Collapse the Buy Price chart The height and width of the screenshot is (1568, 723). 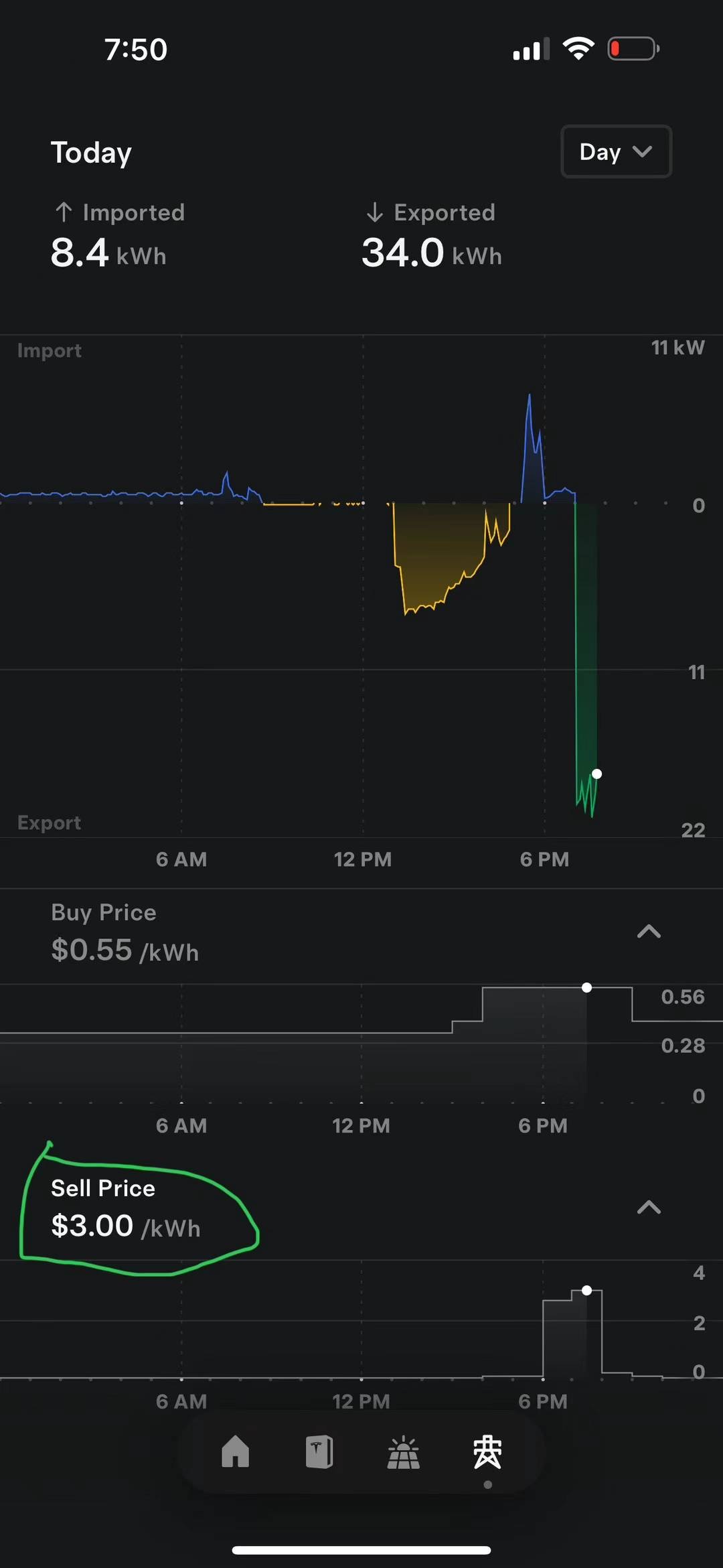[649, 931]
